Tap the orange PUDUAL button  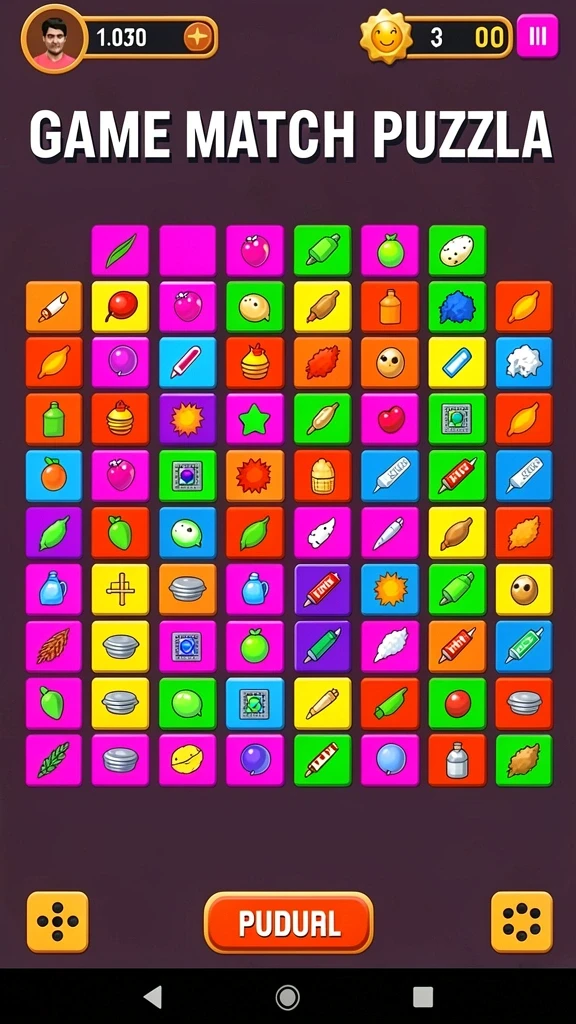[289, 922]
